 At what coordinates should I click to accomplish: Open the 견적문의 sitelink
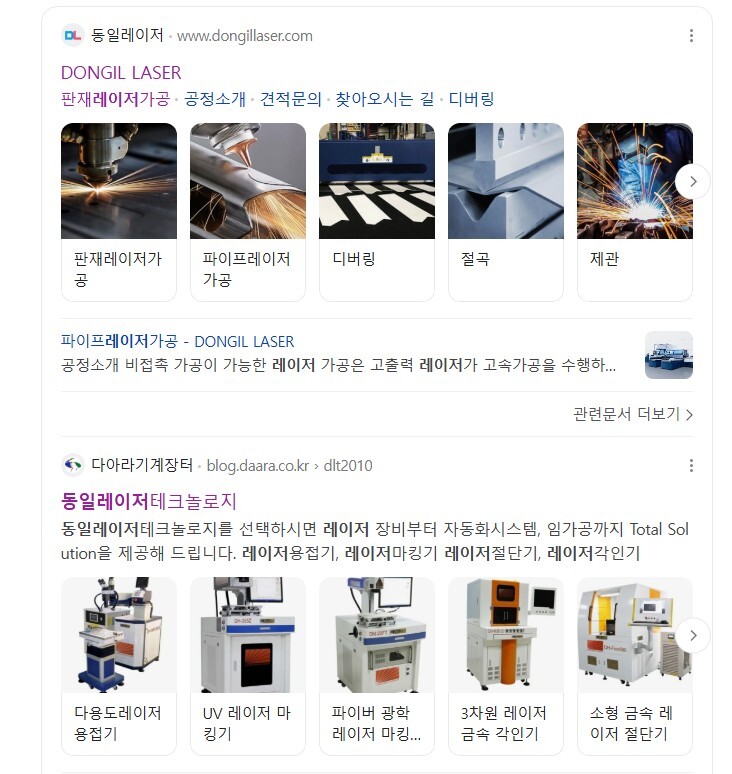291,99
